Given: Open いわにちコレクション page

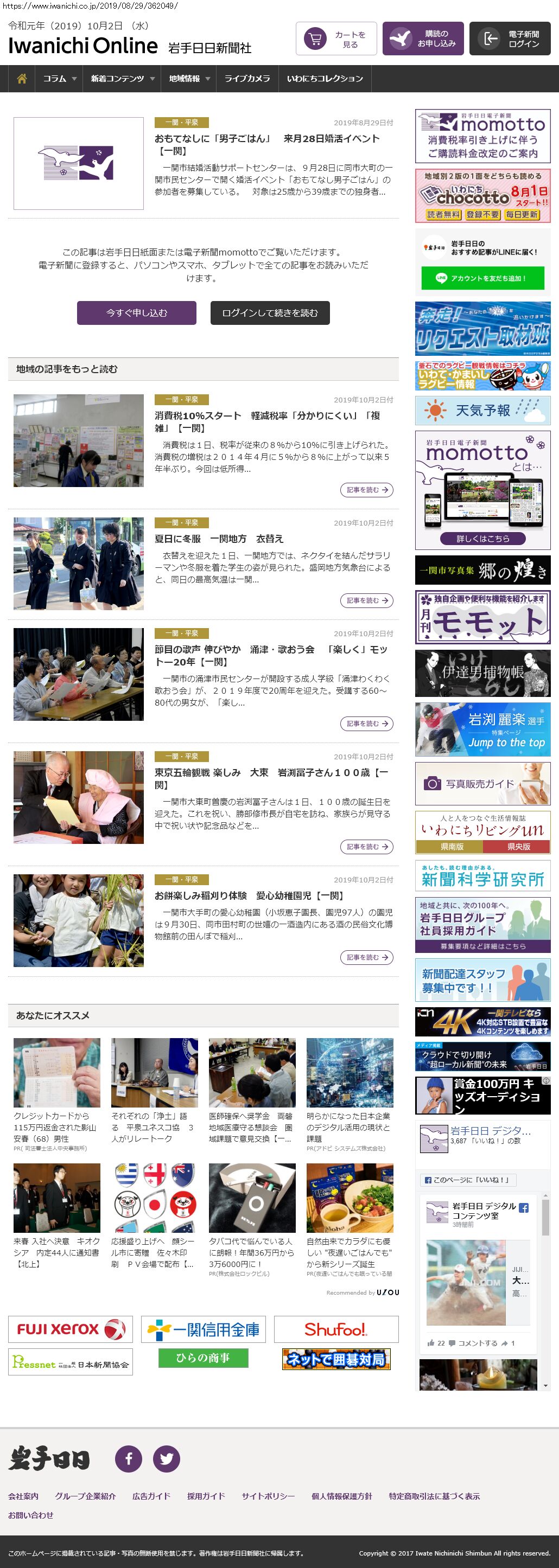Looking at the screenshot, I should click(325, 79).
